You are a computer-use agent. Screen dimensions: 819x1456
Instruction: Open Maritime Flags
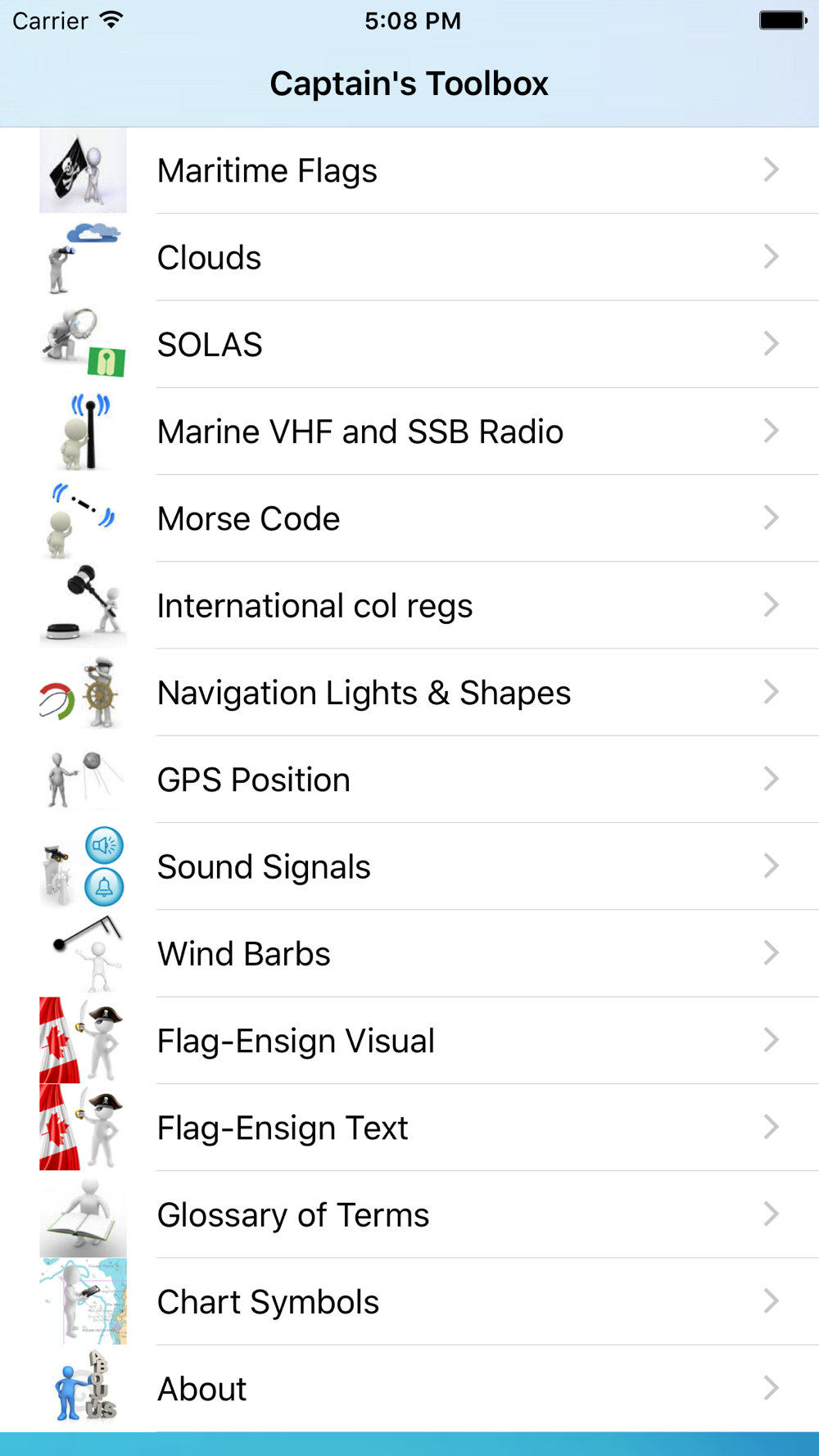[x=409, y=170]
